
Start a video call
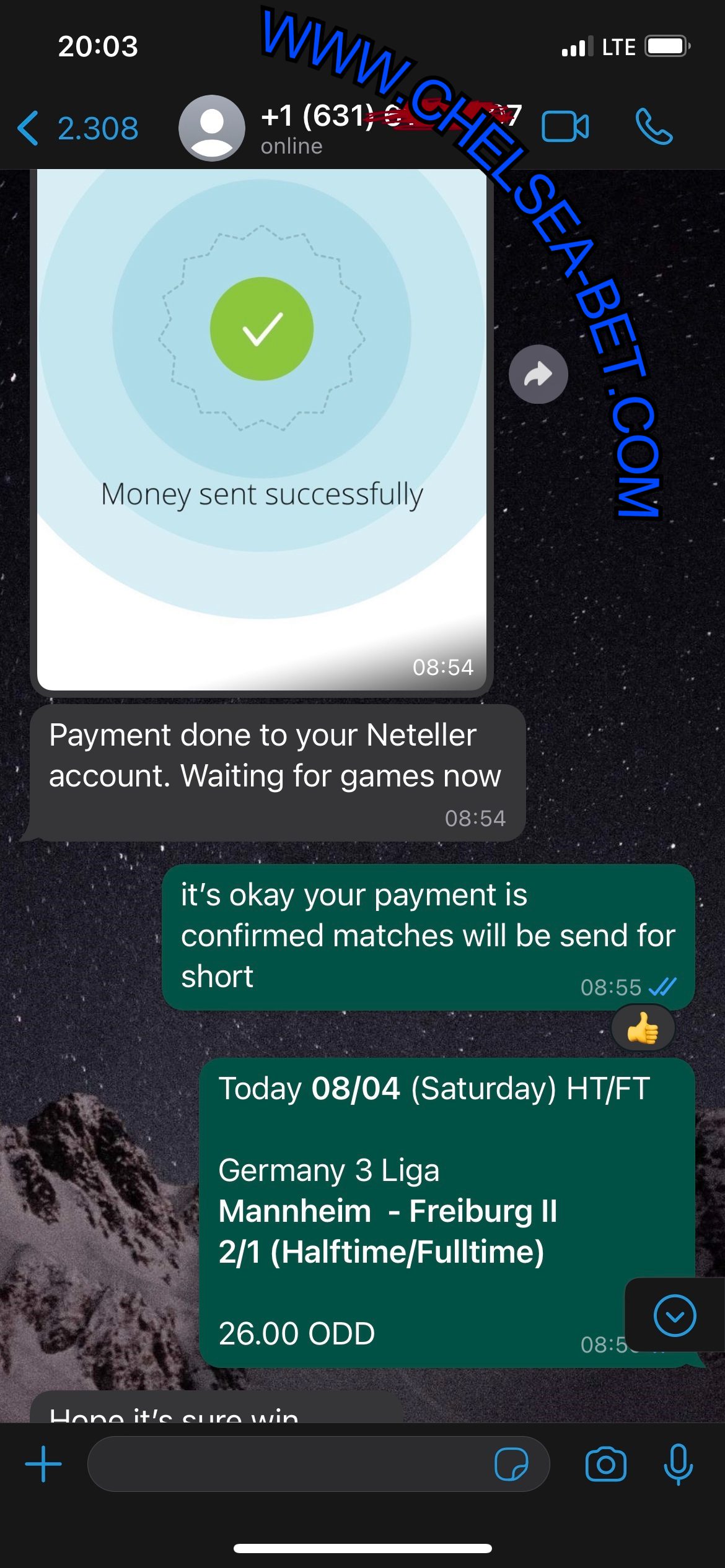(x=565, y=127)
